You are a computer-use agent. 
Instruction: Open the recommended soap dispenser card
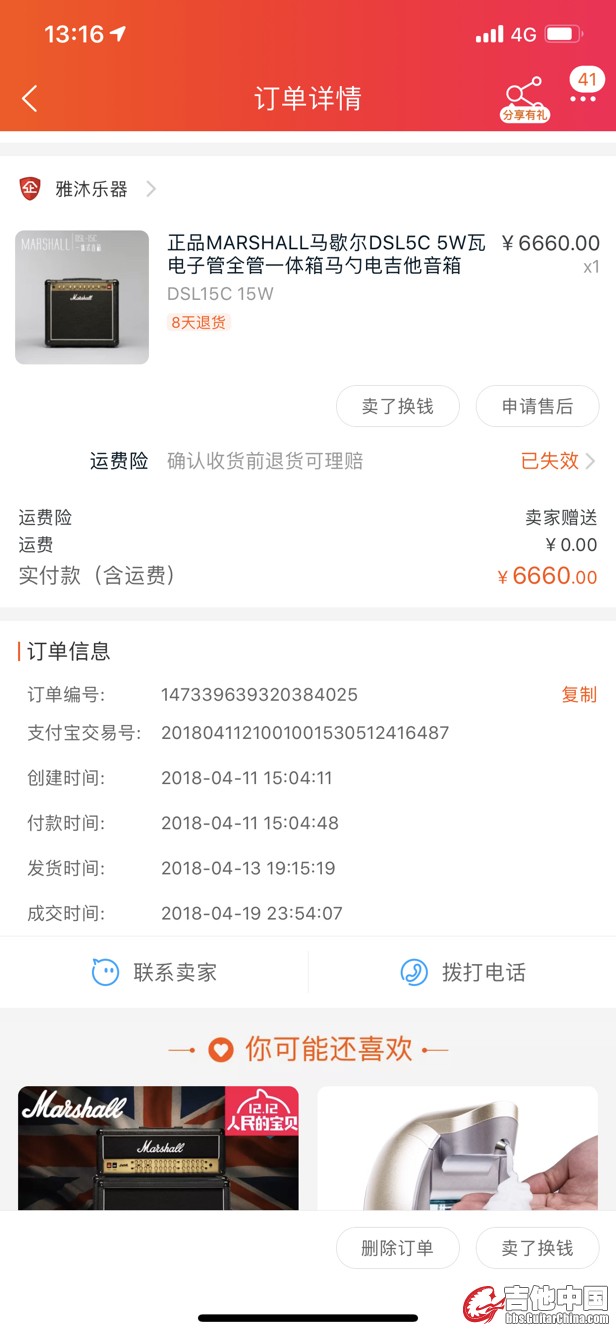point(457,1148)
